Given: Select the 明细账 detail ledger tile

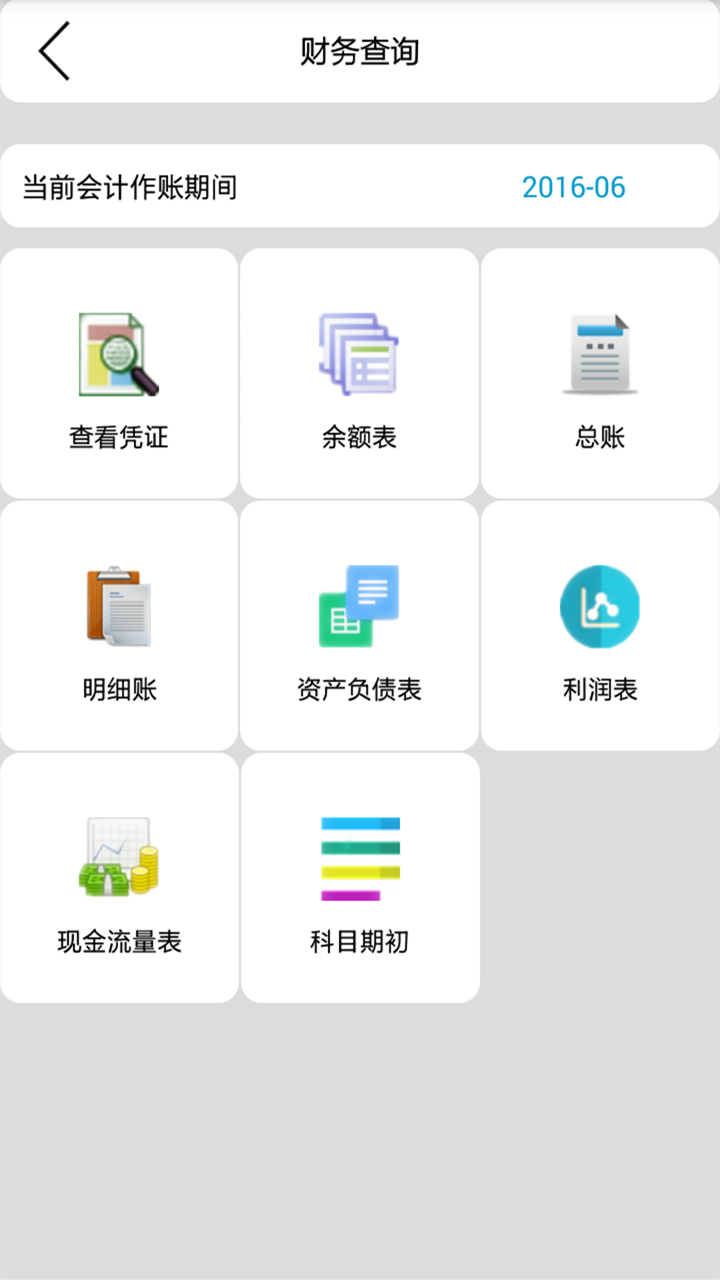Looking at the screenshot, I should [x=119, y=626].
